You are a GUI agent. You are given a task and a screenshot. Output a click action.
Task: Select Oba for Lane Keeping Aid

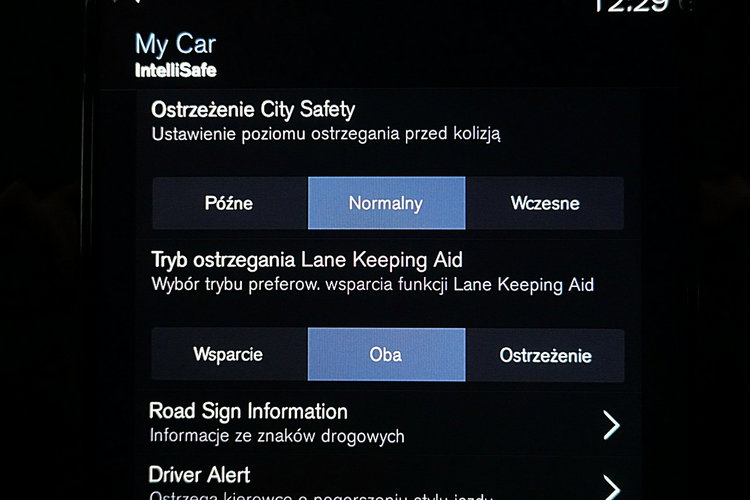tap(386, 355)
